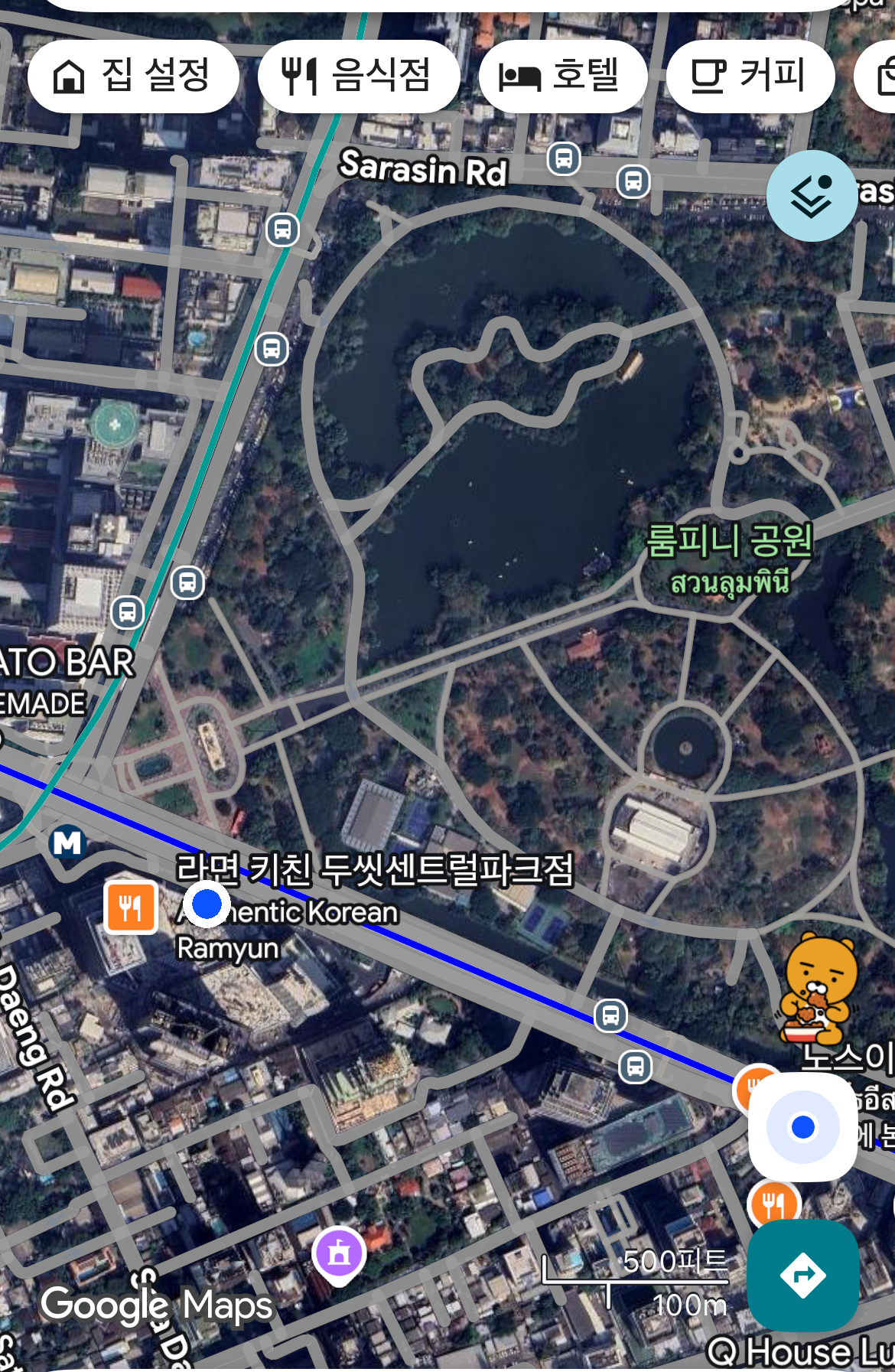
Task: Select the 음식점 restaurants chip
Action: point(359,77)
